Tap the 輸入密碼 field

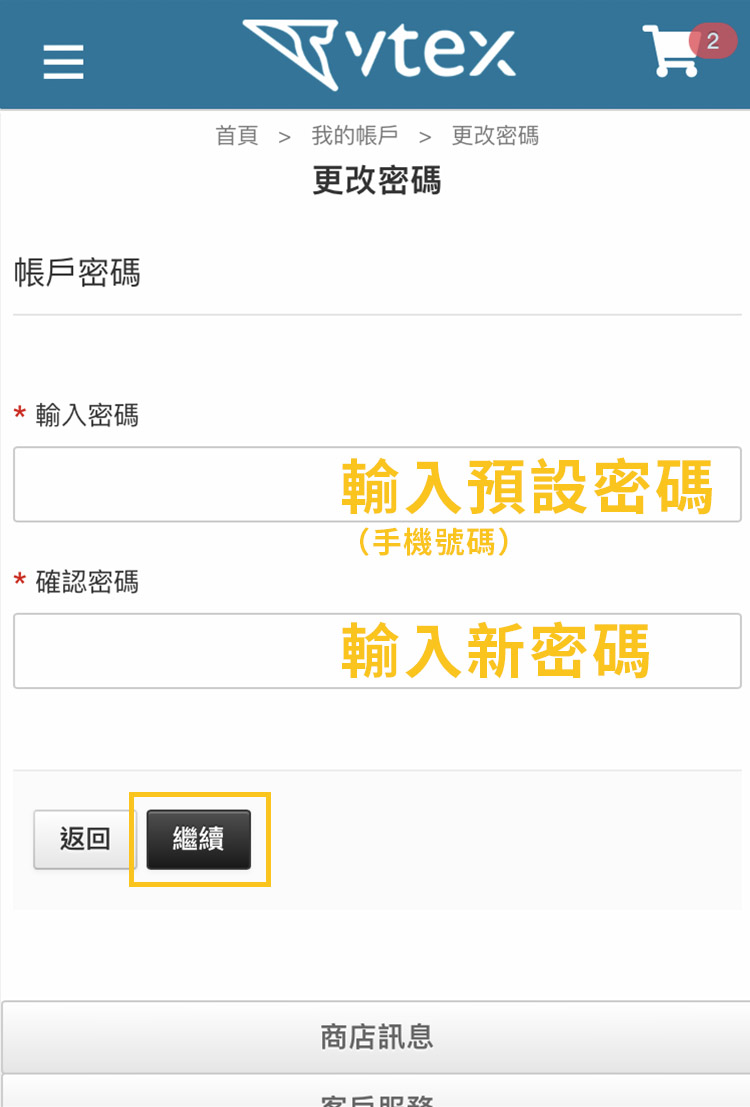coord(377,484)
